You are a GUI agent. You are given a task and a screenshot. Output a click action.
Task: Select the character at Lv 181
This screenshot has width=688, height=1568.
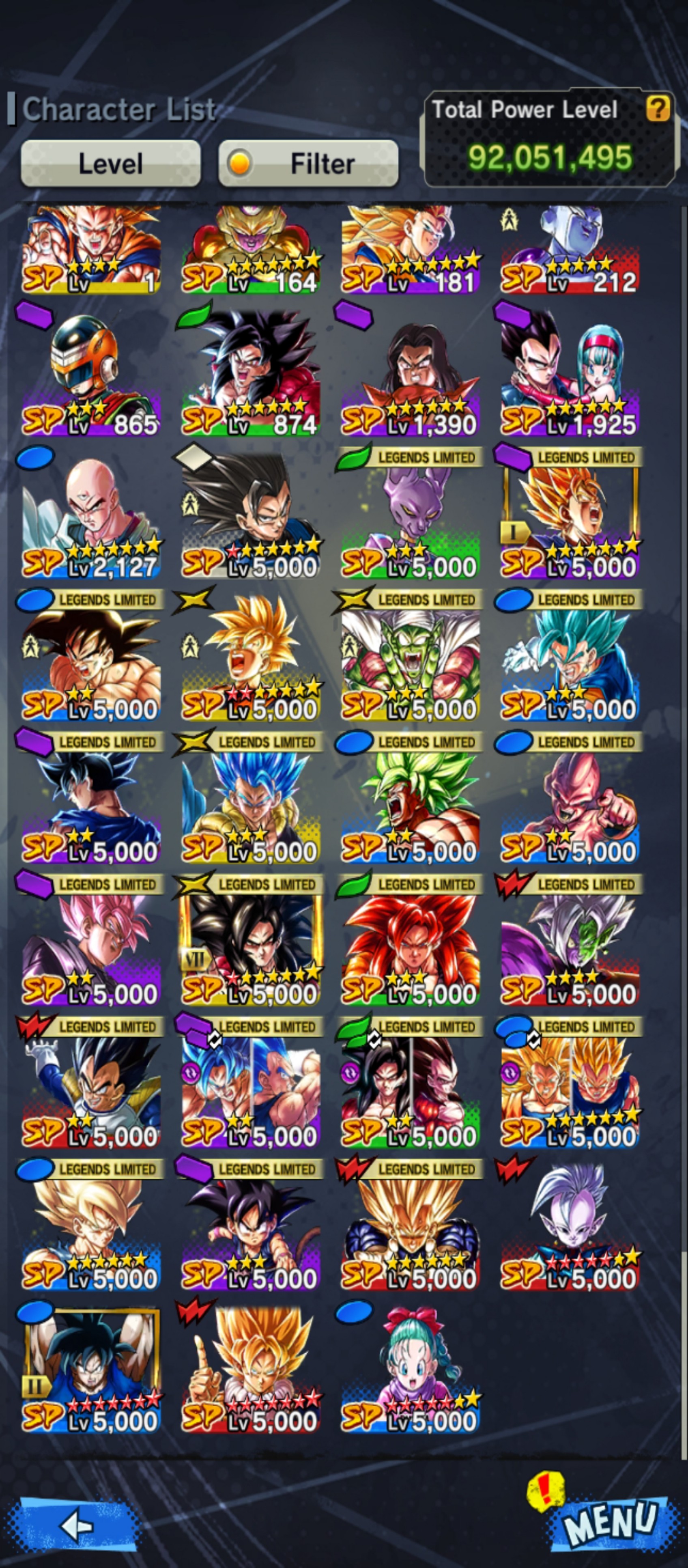[410, 250]
